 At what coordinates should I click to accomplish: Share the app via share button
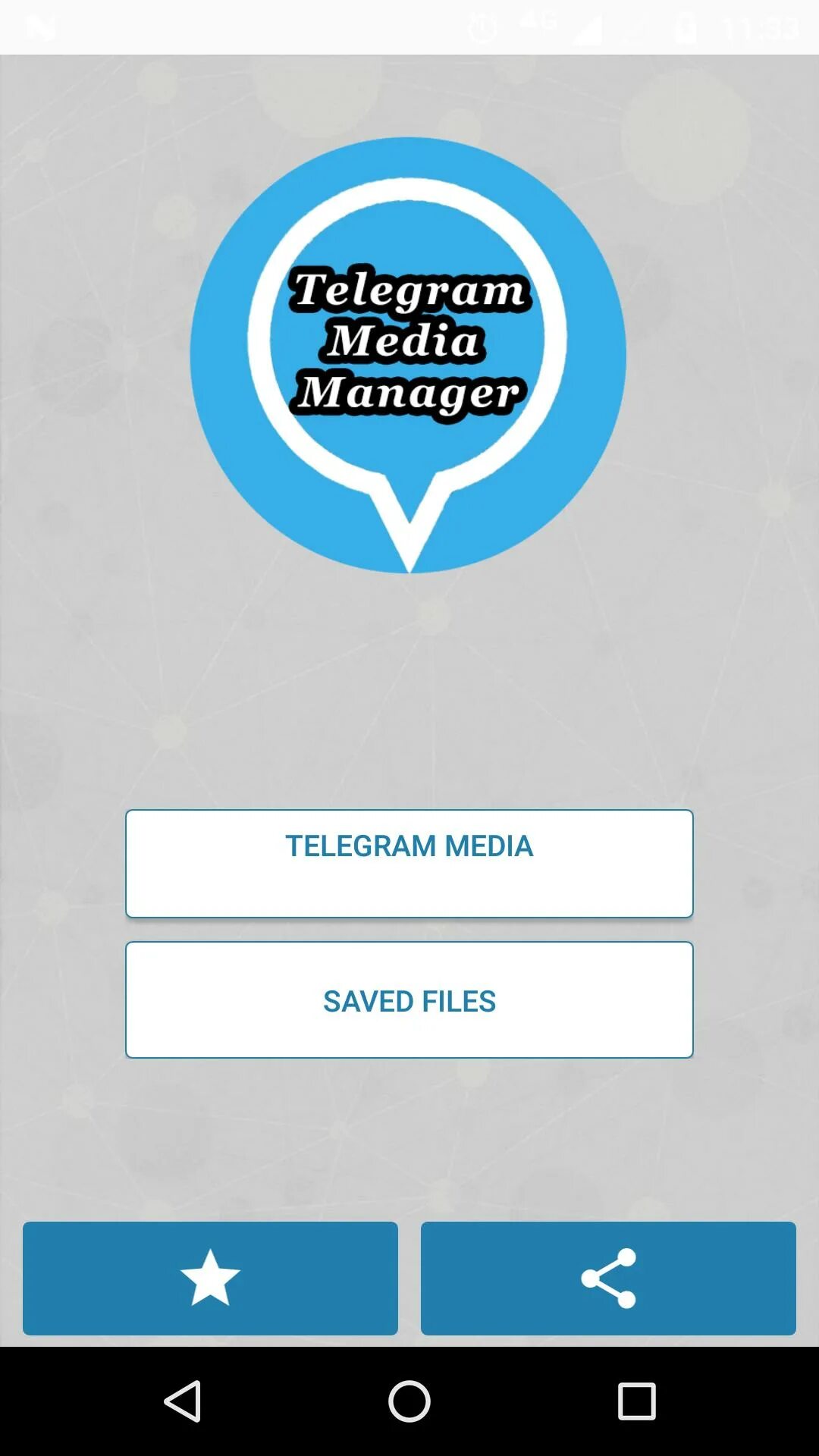click(608, 1278)
